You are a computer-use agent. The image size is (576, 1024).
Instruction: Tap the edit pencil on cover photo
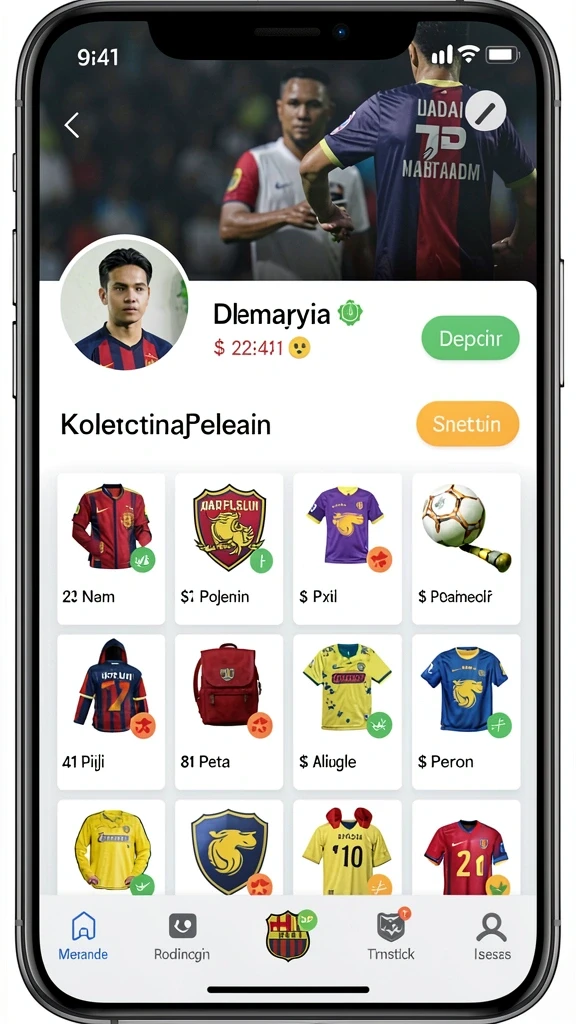click(485, 110)
